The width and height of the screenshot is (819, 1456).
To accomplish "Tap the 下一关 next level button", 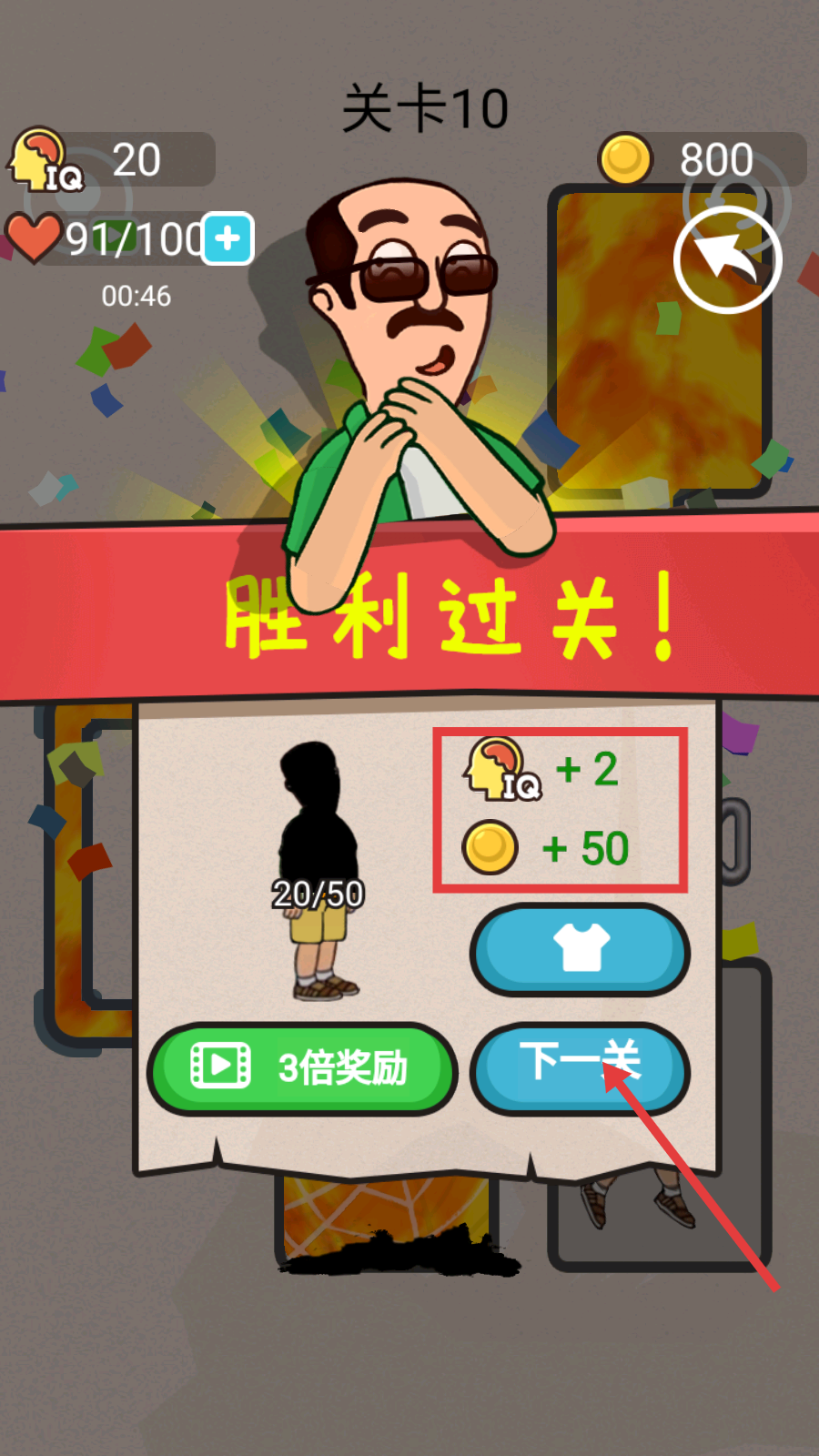I will (x=580, y=1068).
